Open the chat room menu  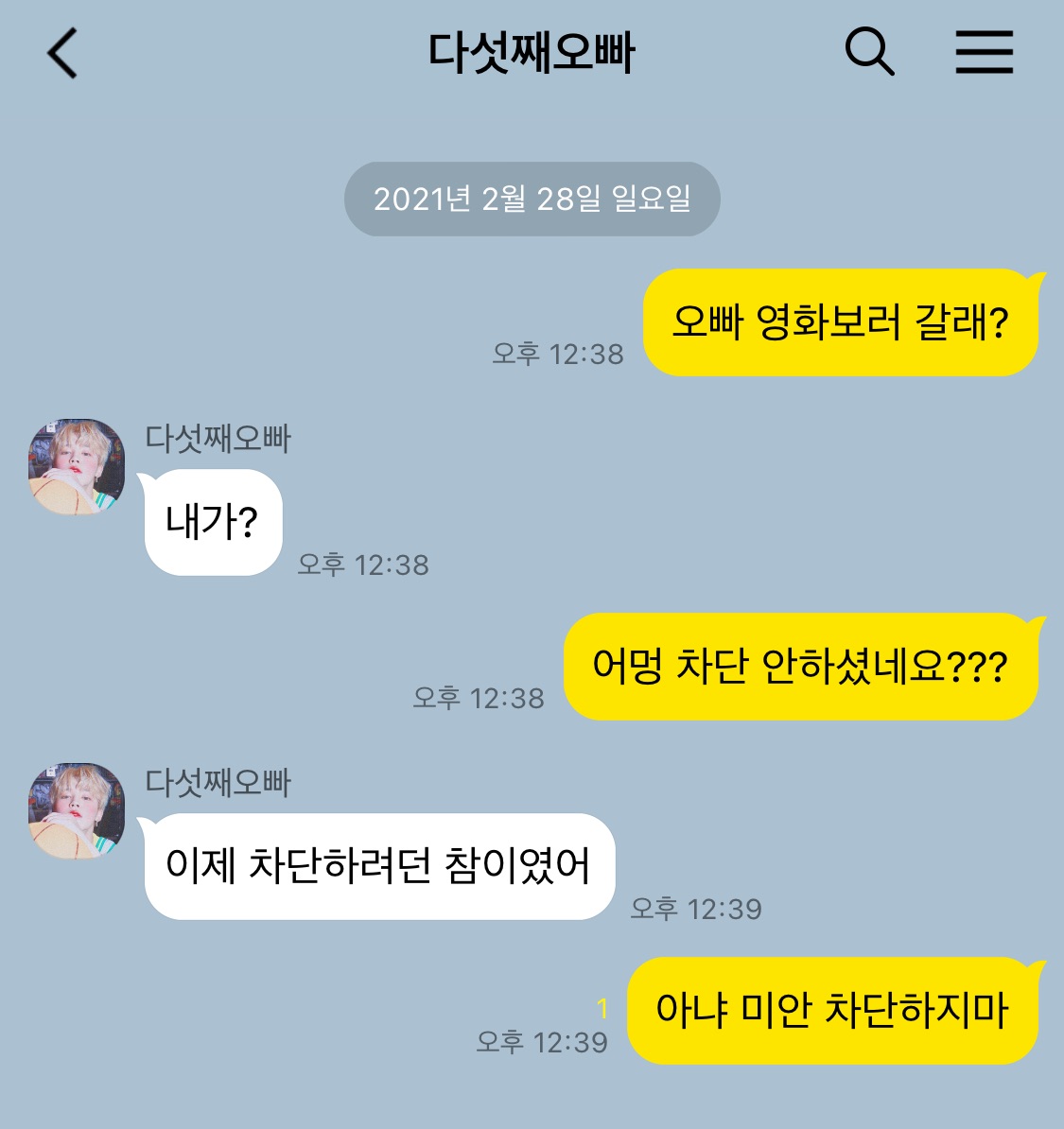point(984,52)
